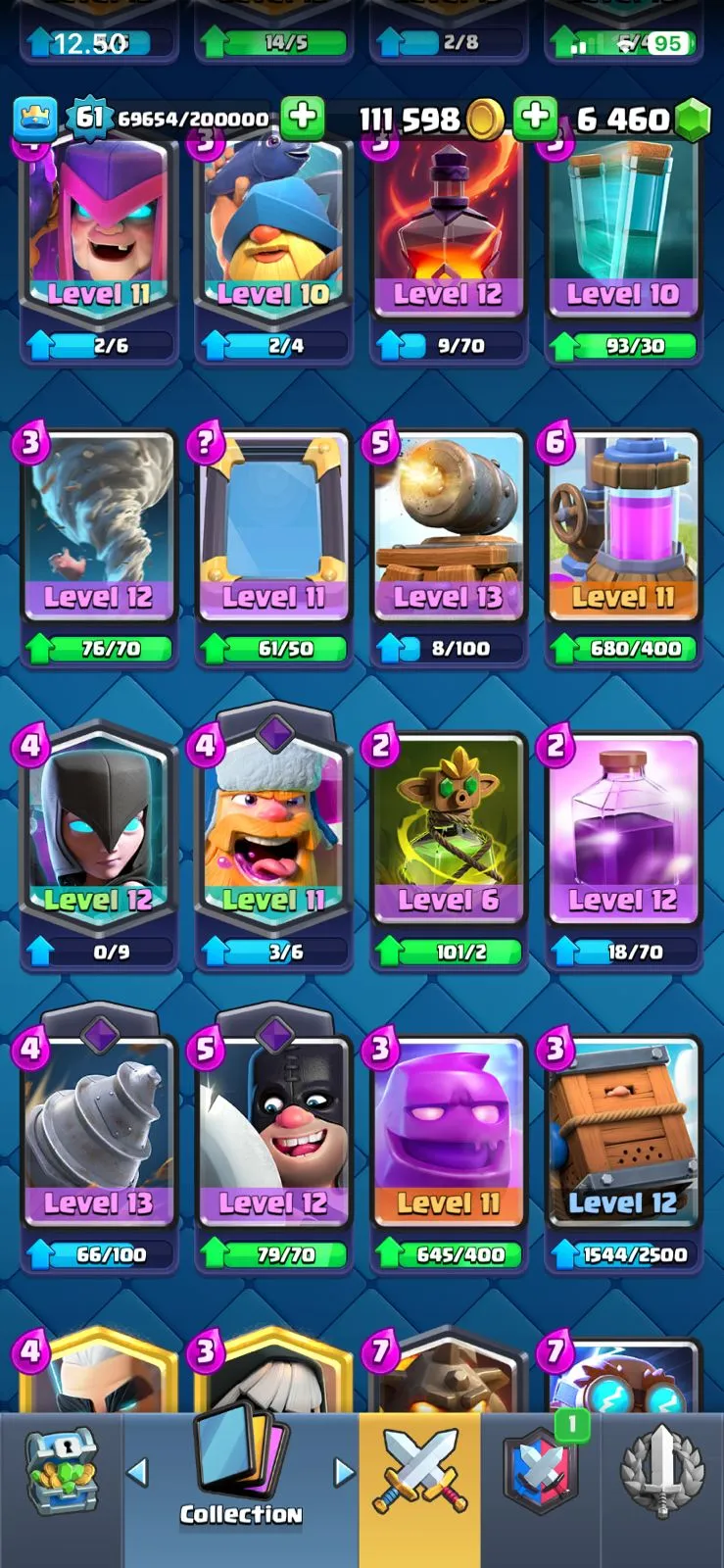Open the shop chest tab
Screen dimensions: 724x1568
click(61, 1472)
